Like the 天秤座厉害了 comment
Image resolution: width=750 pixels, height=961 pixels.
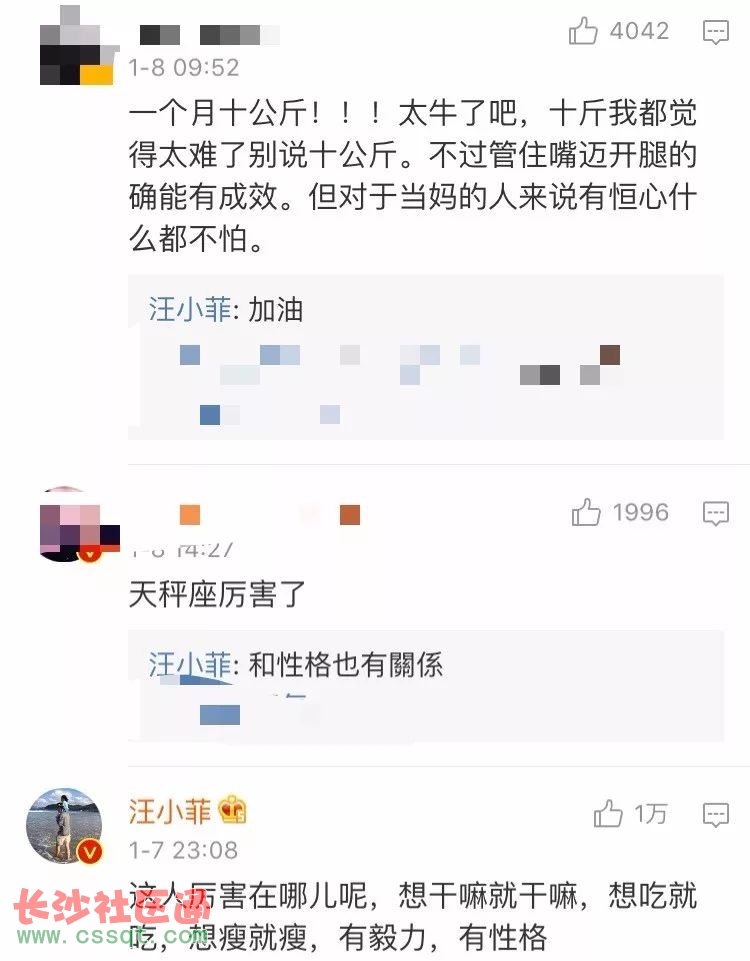586,513
